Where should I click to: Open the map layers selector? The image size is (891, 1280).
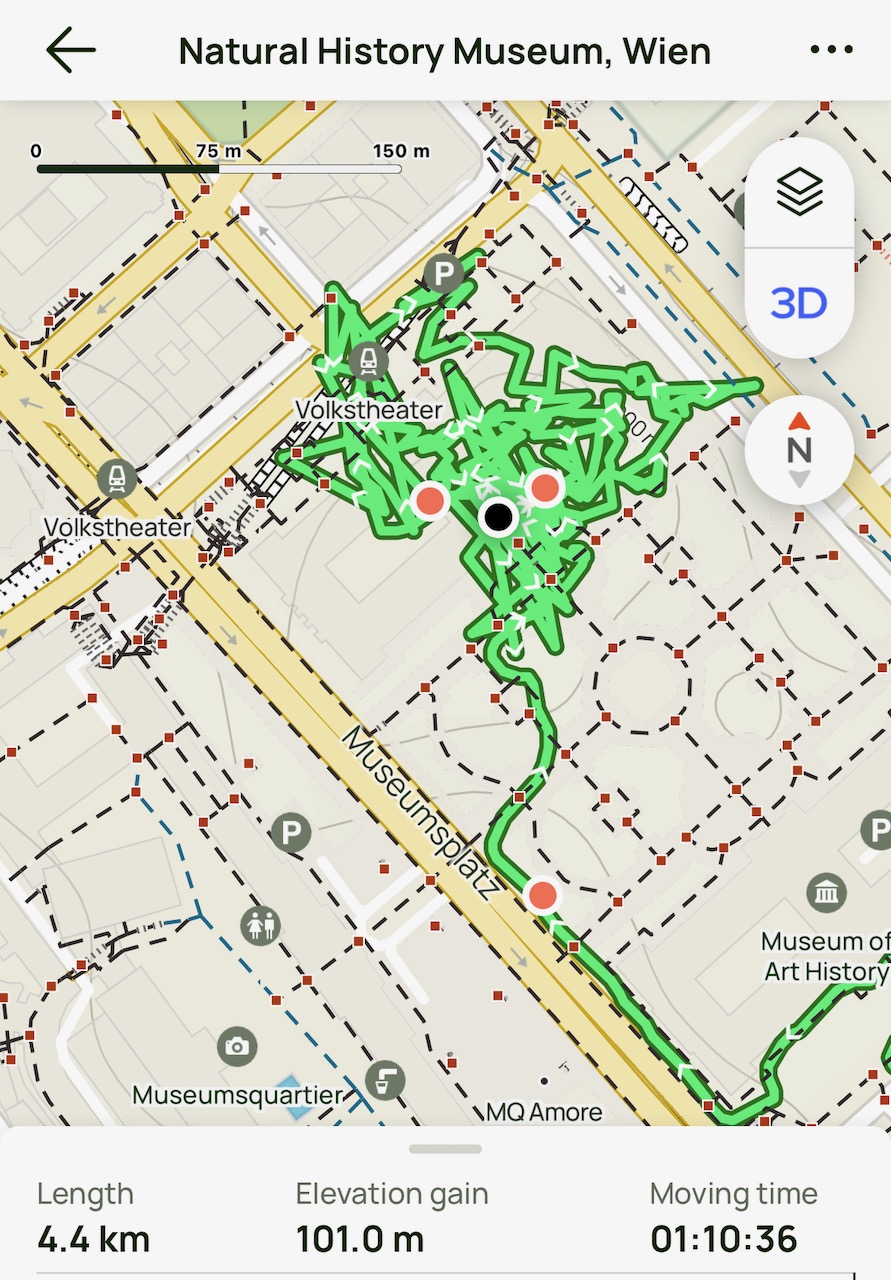tap(799, 192)
